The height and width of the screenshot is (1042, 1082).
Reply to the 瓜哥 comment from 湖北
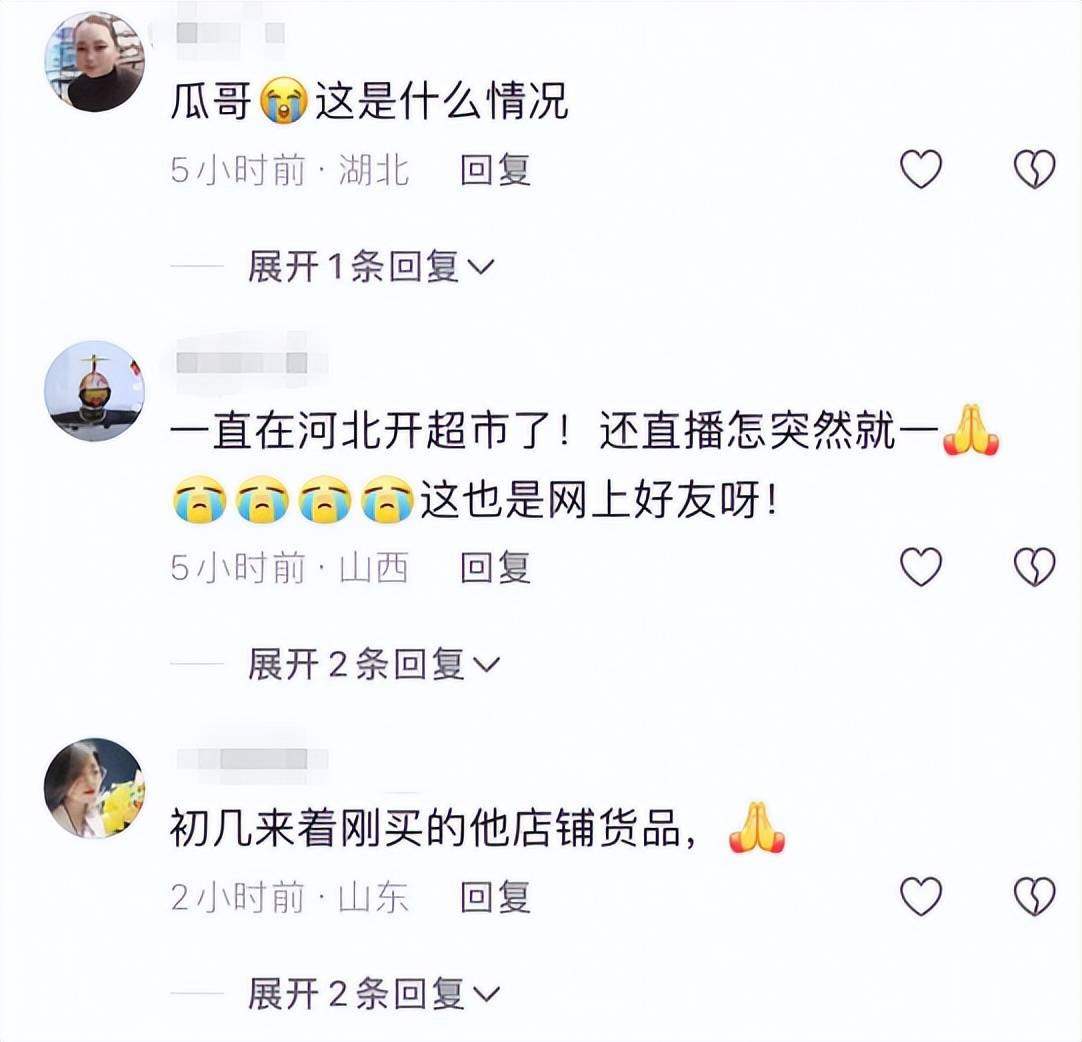pos(494,170)
